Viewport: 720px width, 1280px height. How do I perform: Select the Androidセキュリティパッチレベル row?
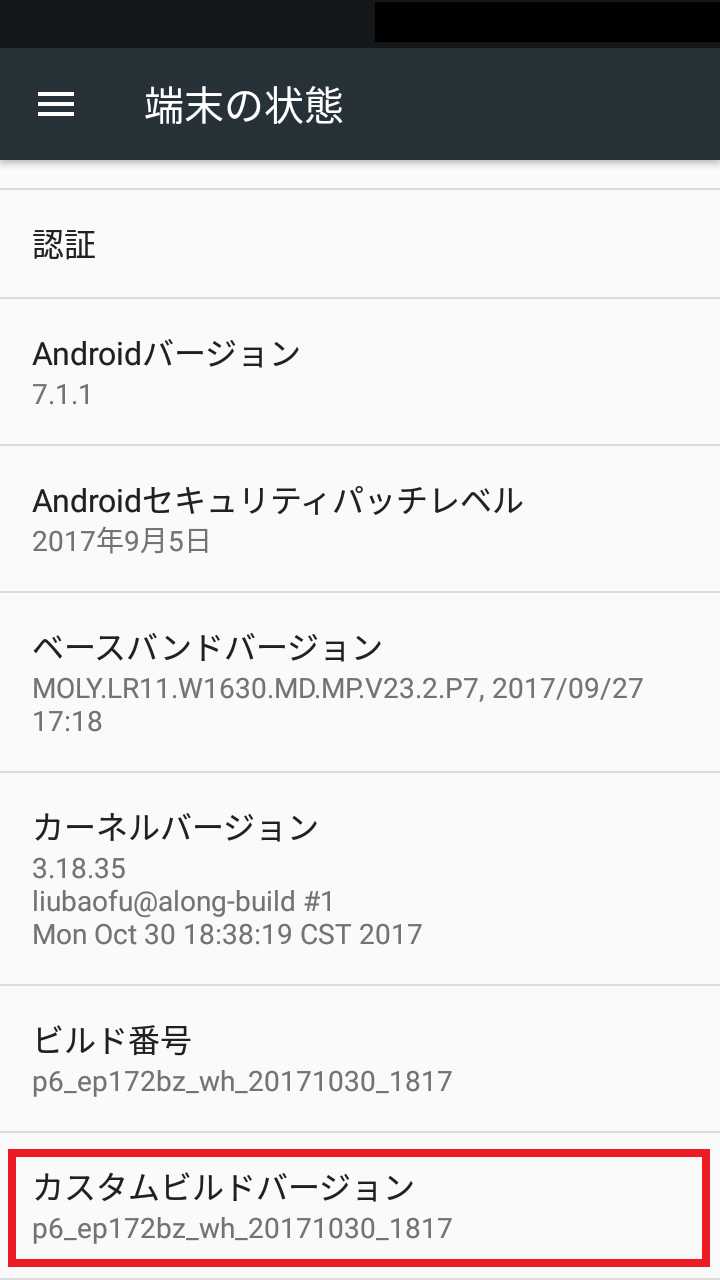pos(360,518)
